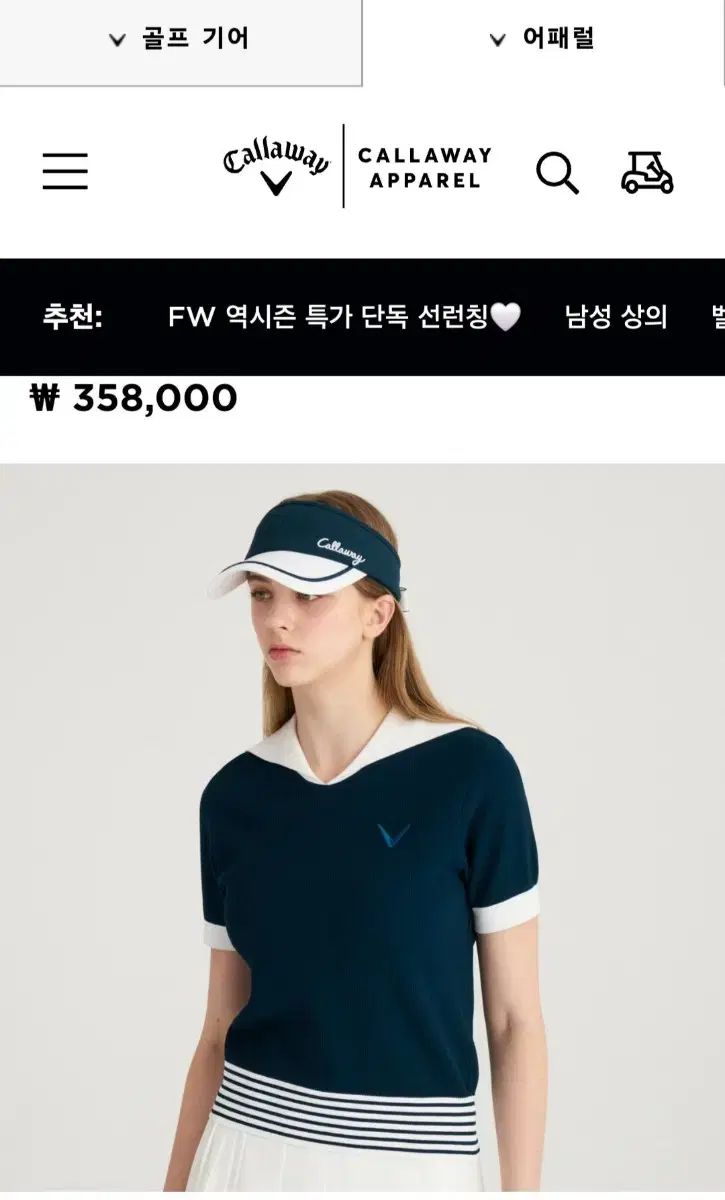Viewport: 725px width, 1200px height.
Task: Open FW 역시즌 특가 단독 선런칭 link
Action: point(344,317)
